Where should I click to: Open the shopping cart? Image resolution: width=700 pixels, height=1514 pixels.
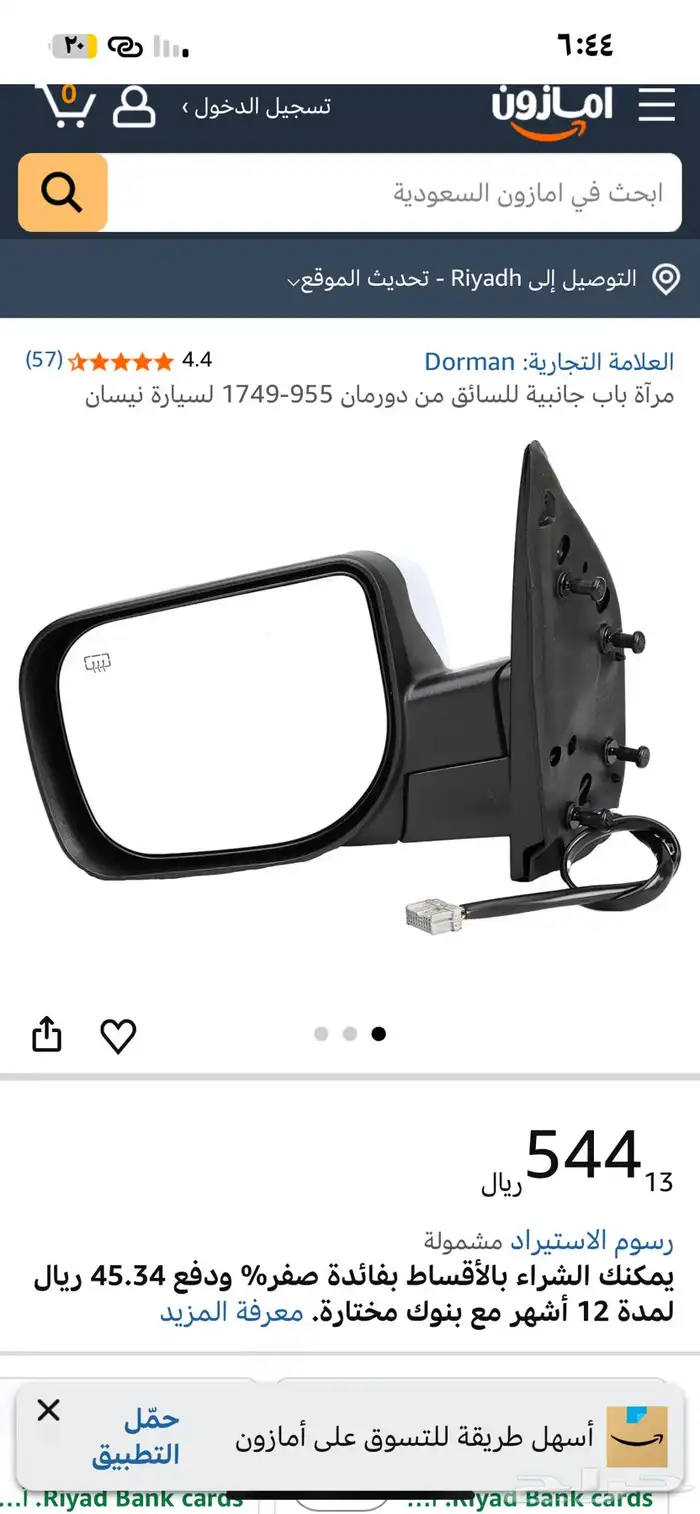[65, 104]
